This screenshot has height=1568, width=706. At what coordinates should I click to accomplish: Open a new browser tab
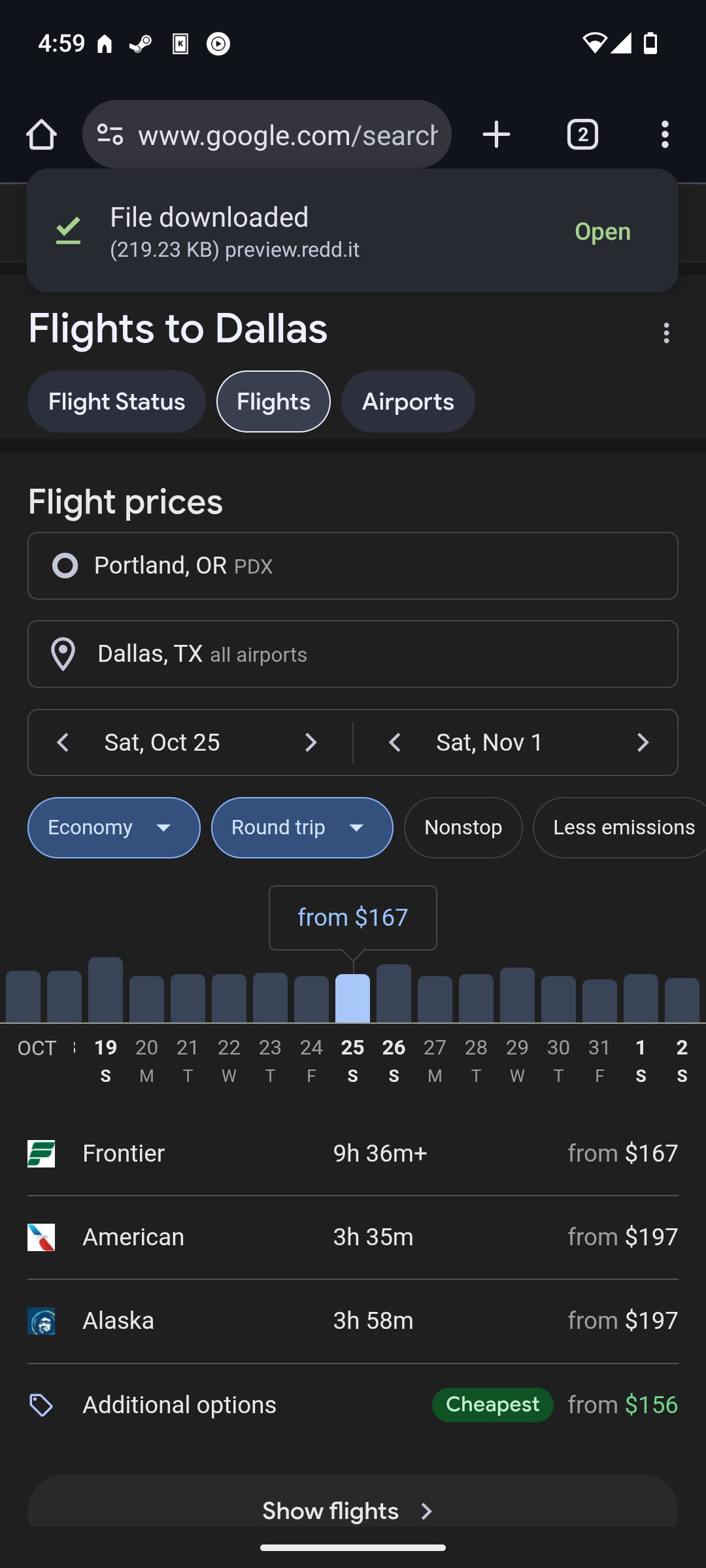496,135
